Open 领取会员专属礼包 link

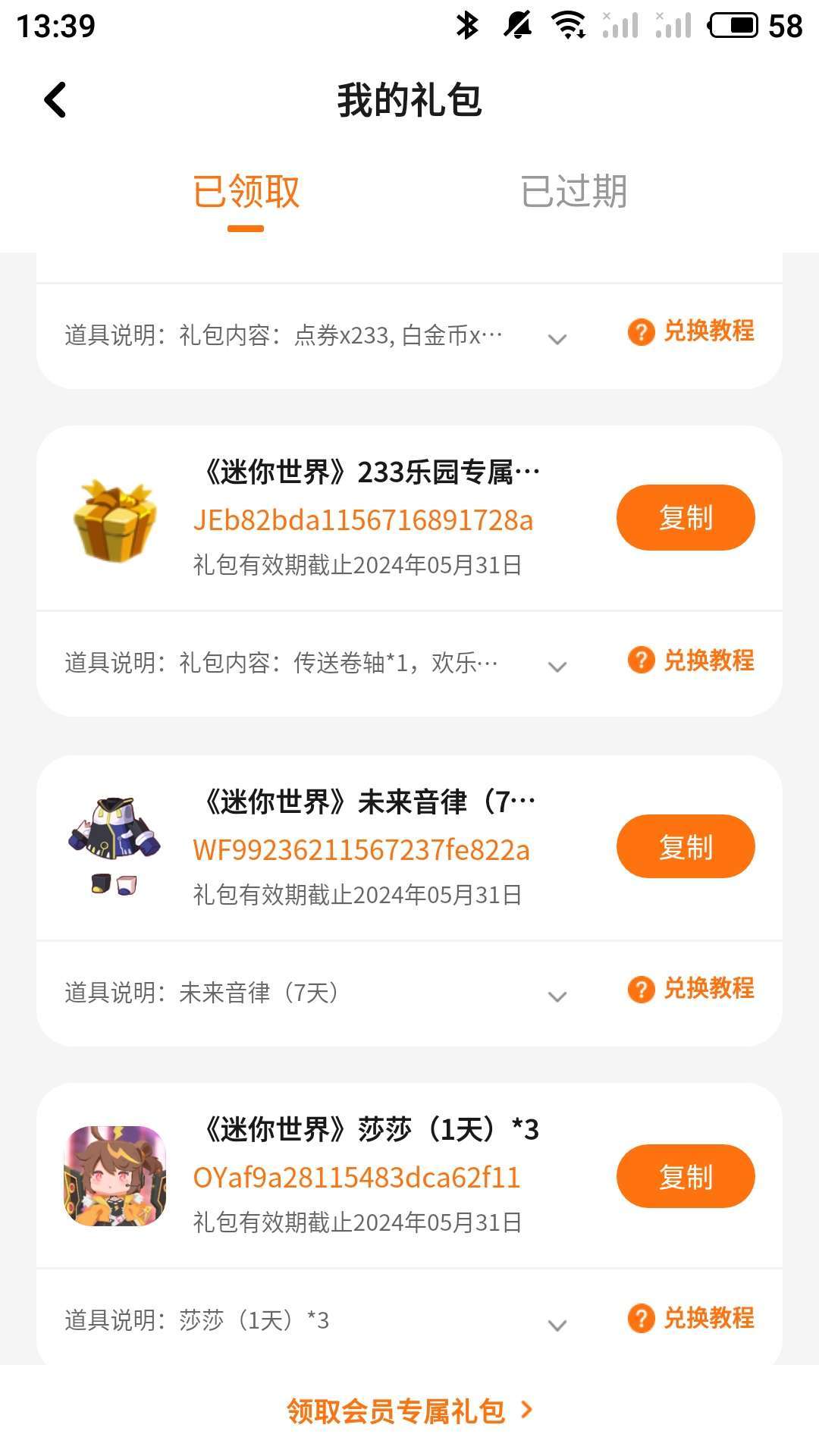(409, 1411)
